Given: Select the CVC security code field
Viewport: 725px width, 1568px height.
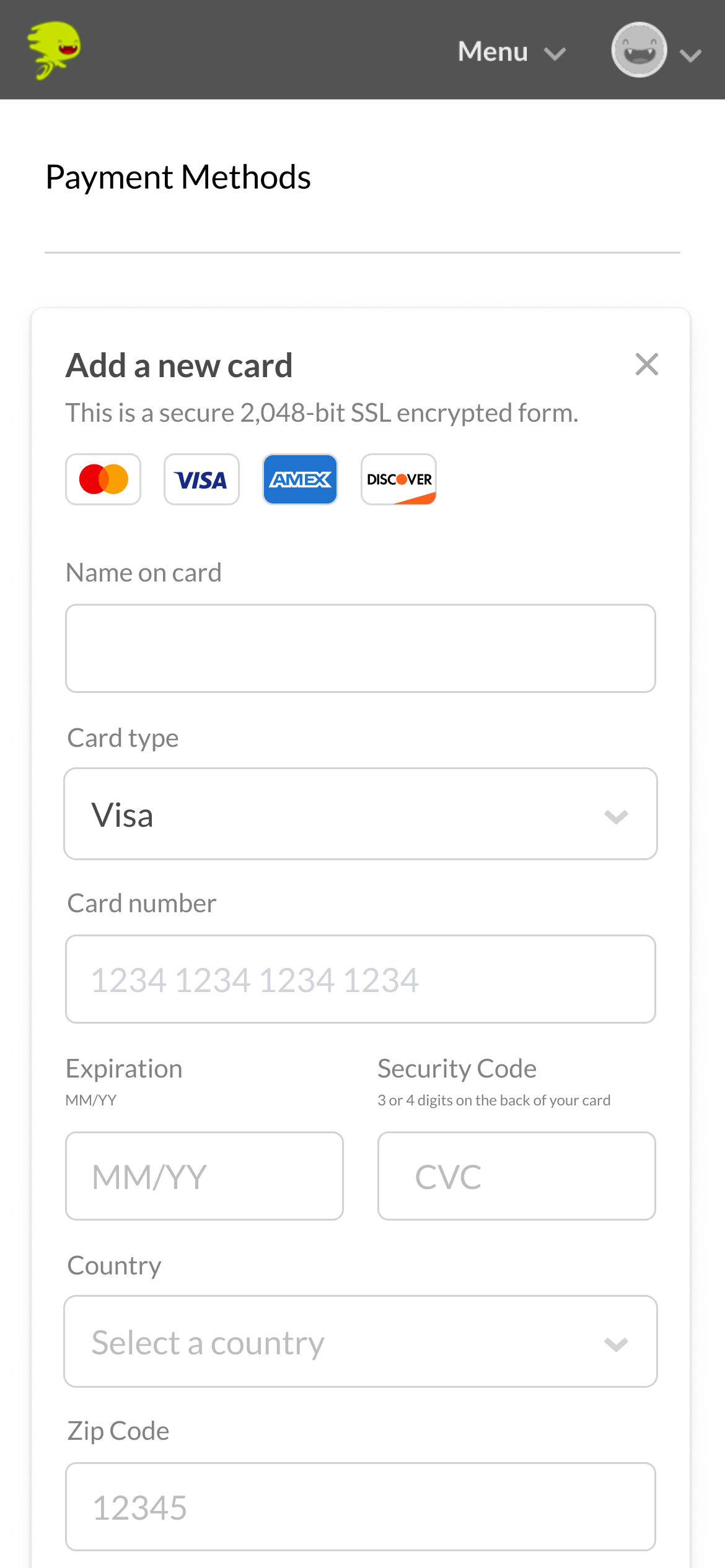Looking at the screenshot, I should 516,1176.
